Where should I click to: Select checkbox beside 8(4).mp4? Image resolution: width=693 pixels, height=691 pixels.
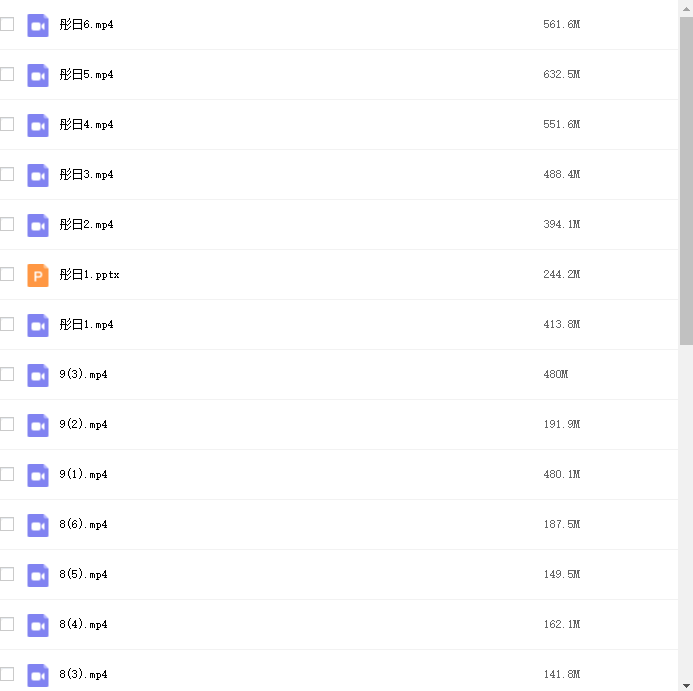pos(7,624)
